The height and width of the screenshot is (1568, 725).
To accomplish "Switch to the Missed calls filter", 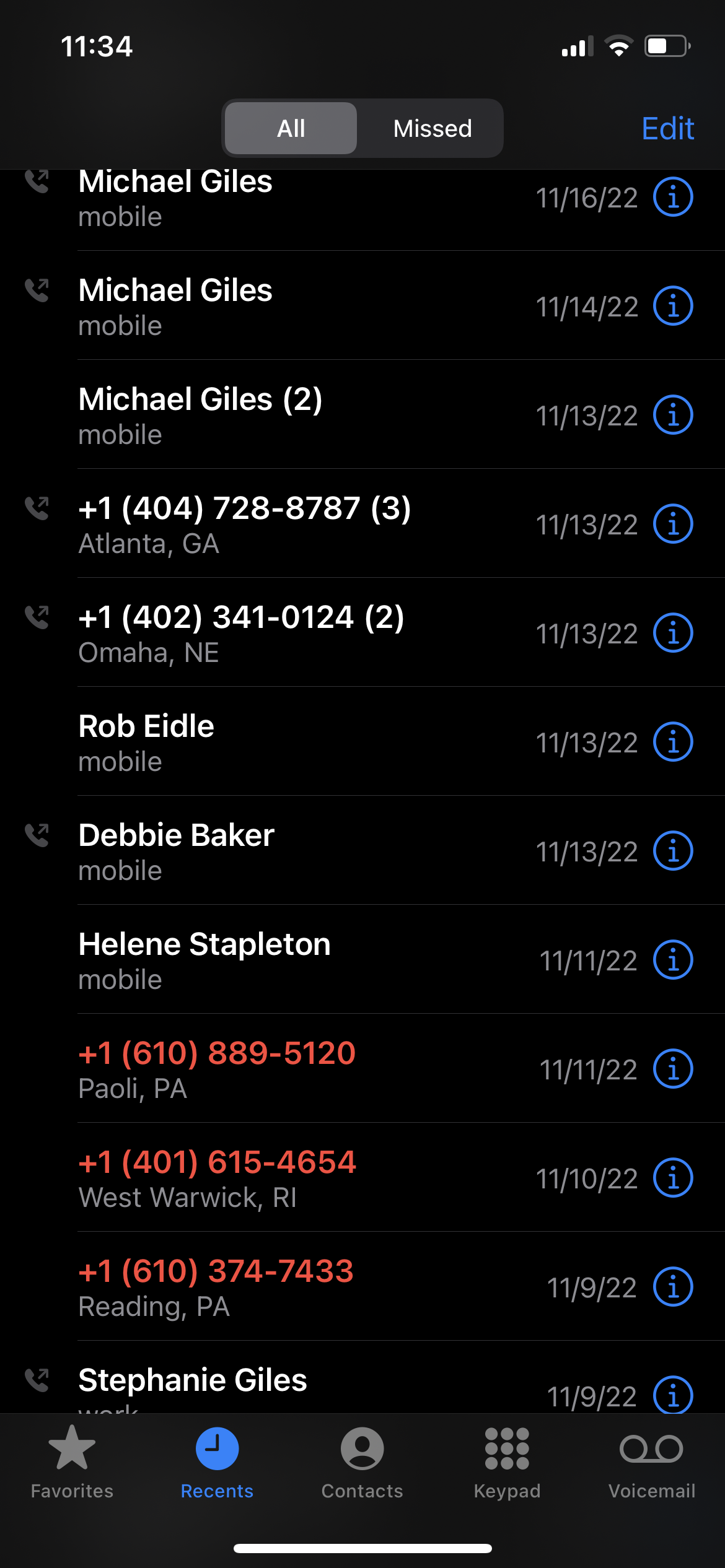I will click(432, 129).
